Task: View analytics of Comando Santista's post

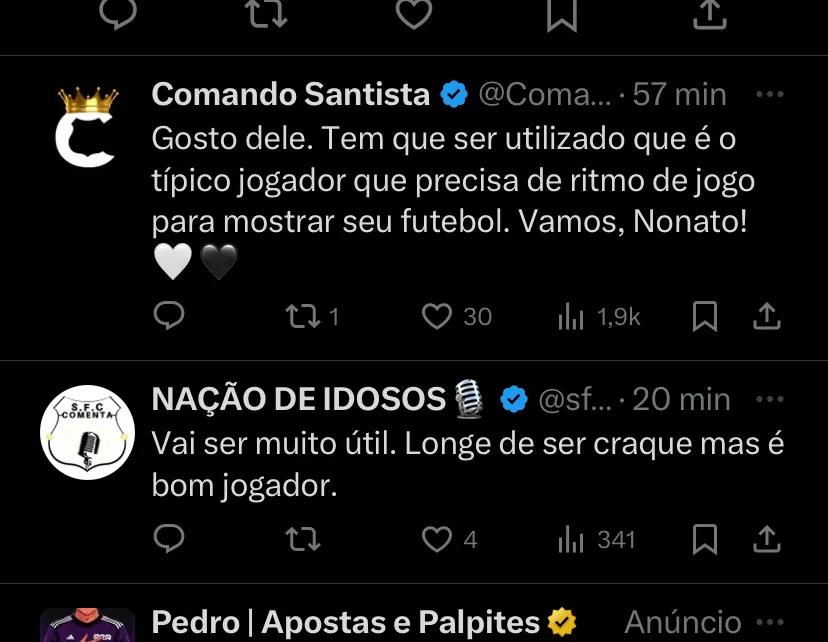Action: coord(571,317)
